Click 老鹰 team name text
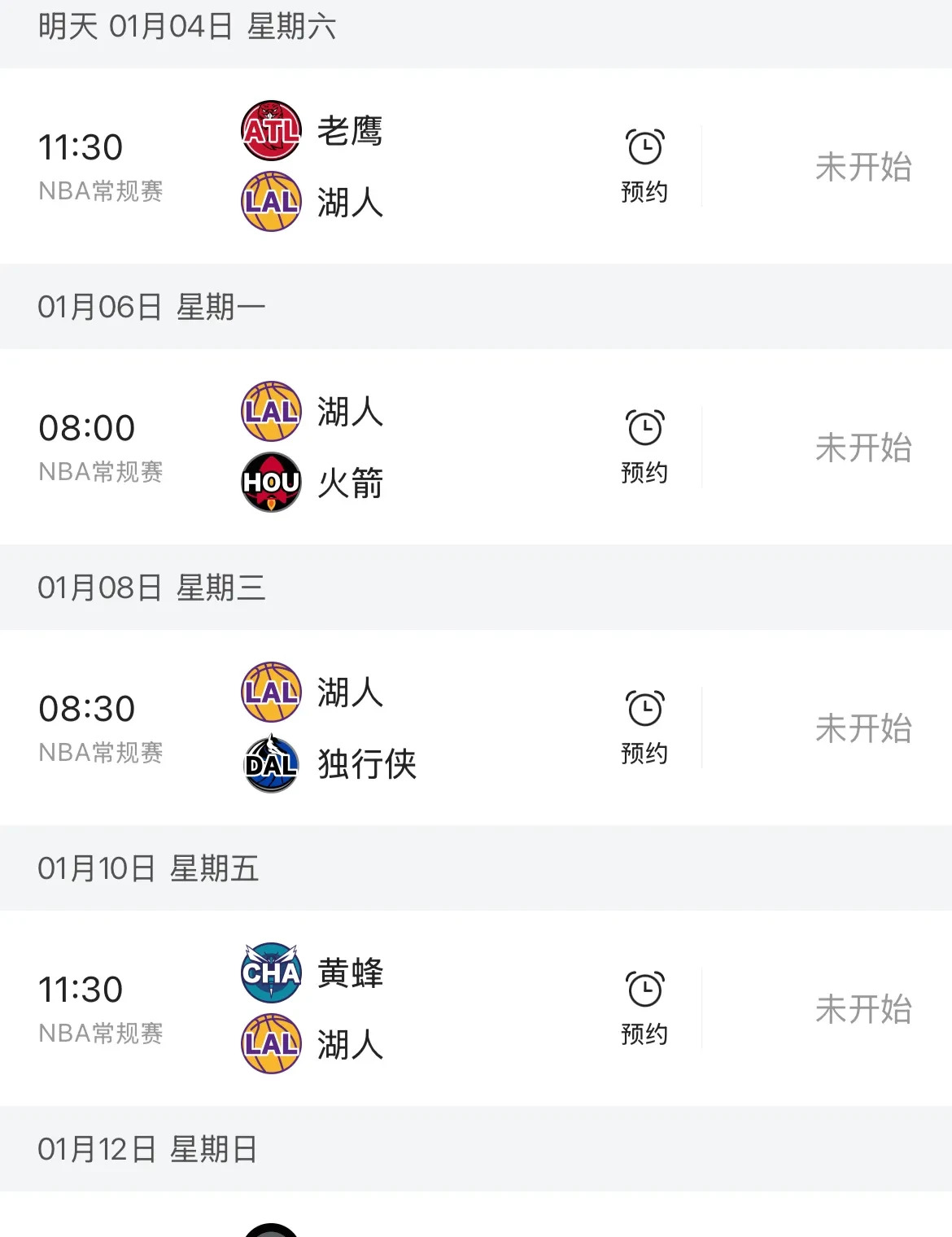Screen dimensions: 952x1237 click(350, 132)
